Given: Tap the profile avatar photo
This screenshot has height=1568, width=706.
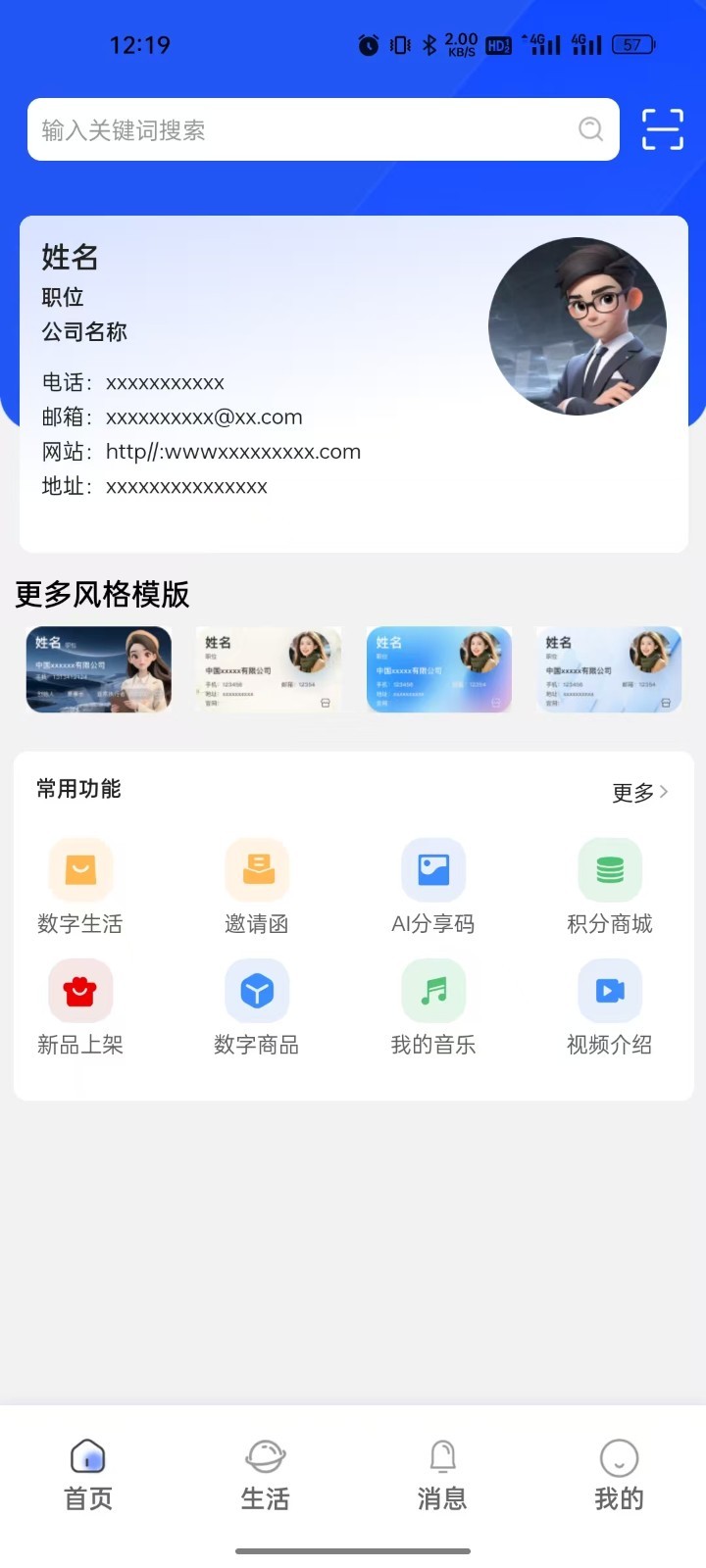Looking at the screenshot, I should pyautogui.click(x=577, y=325).
